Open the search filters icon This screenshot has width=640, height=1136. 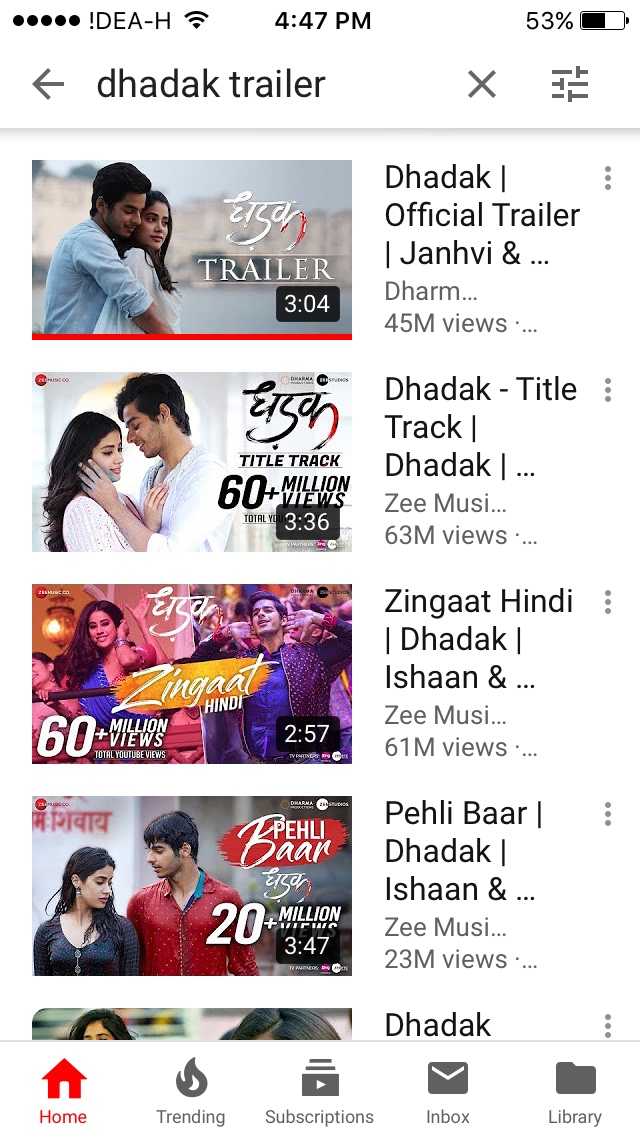[571, 85]
